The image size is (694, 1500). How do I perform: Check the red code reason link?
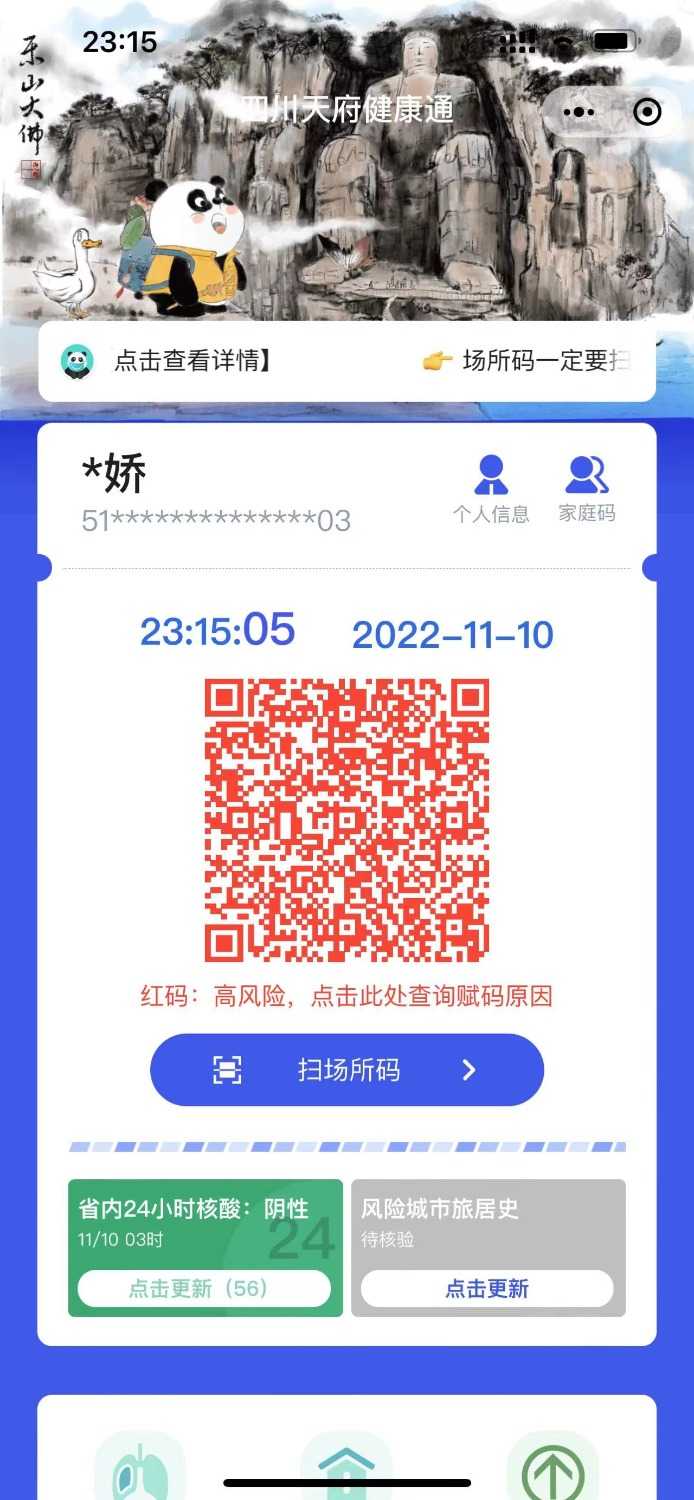pyautogui.click(x=346, y=996)
